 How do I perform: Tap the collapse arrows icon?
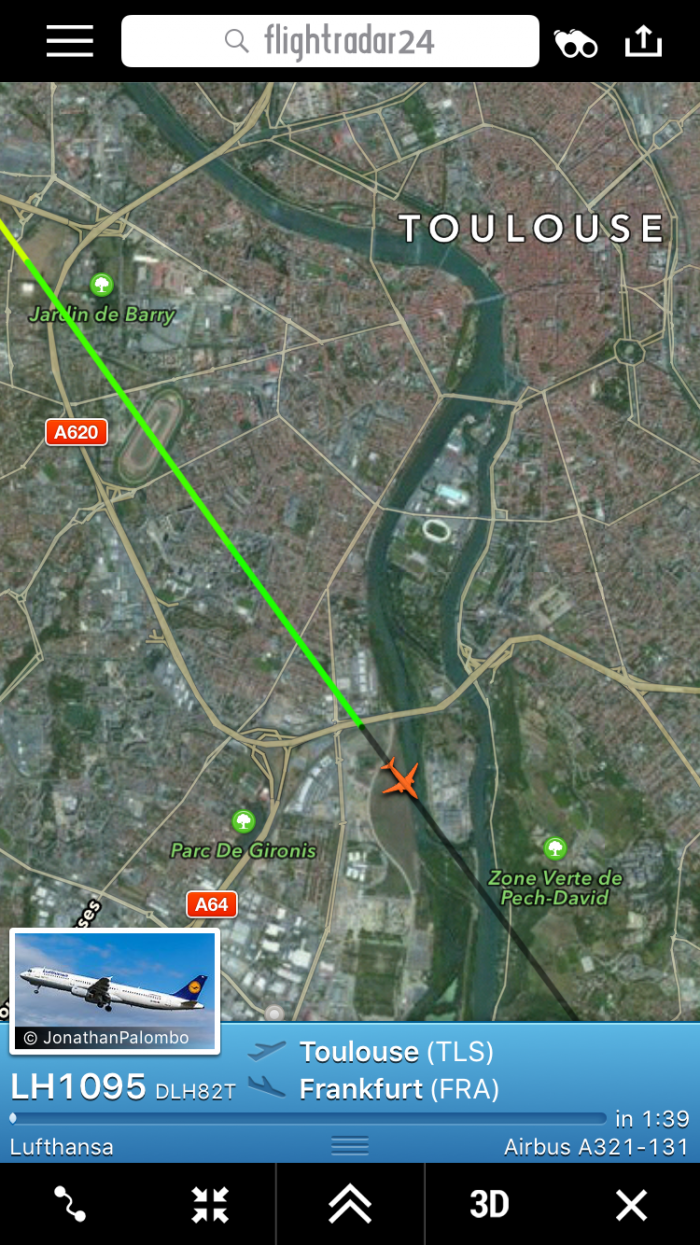[x=210, y=1204]
